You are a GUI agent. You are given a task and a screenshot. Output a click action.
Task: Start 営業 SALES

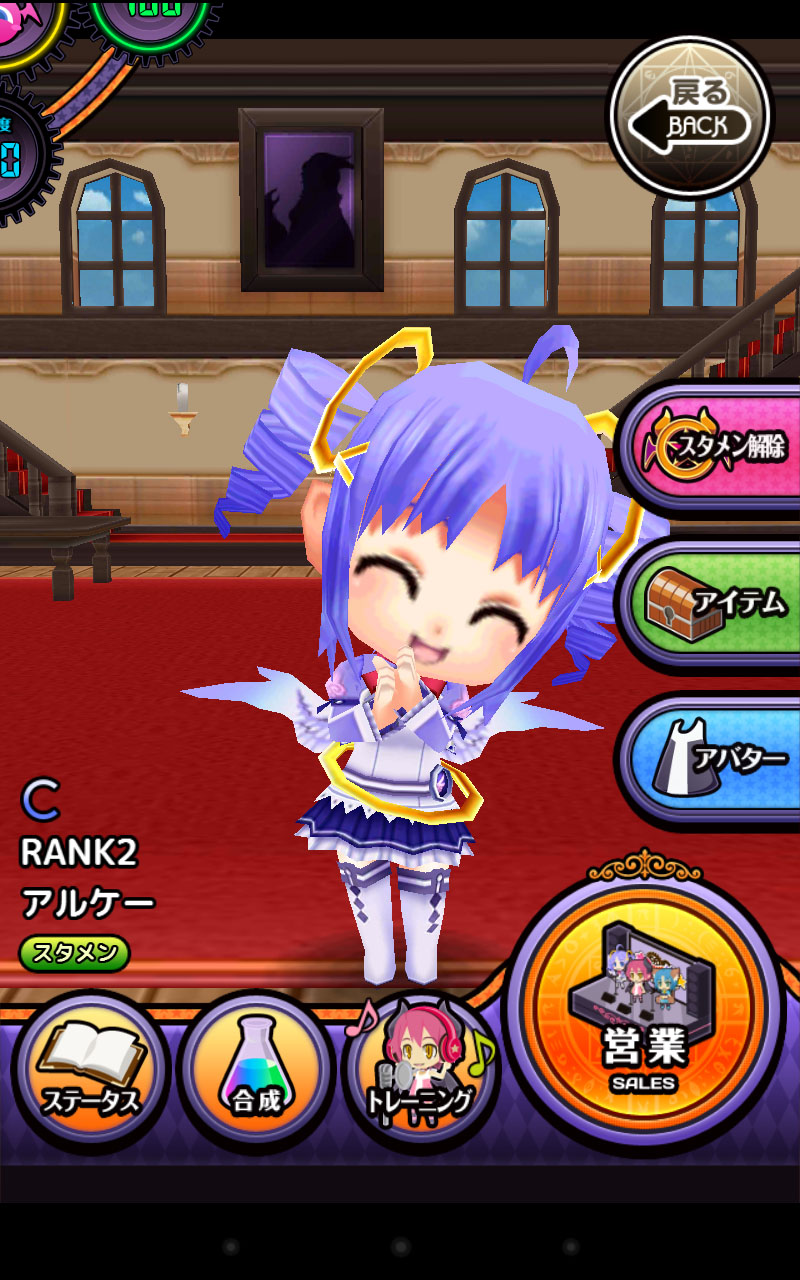(x=643, y=1011)
